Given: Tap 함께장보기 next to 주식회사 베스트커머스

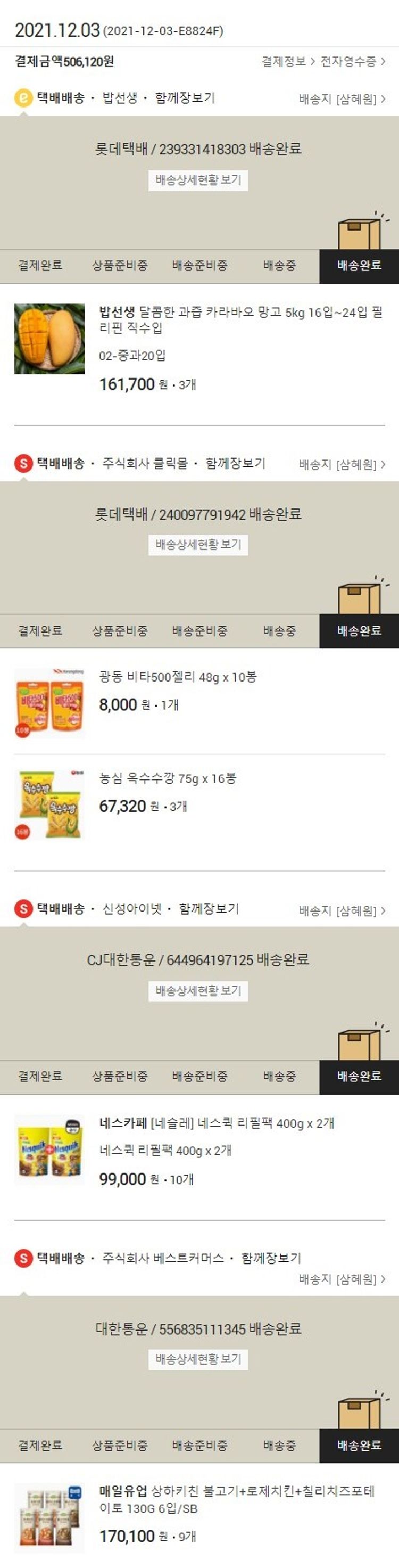Looking at the screenshot, I should (x=271, y=1258).
